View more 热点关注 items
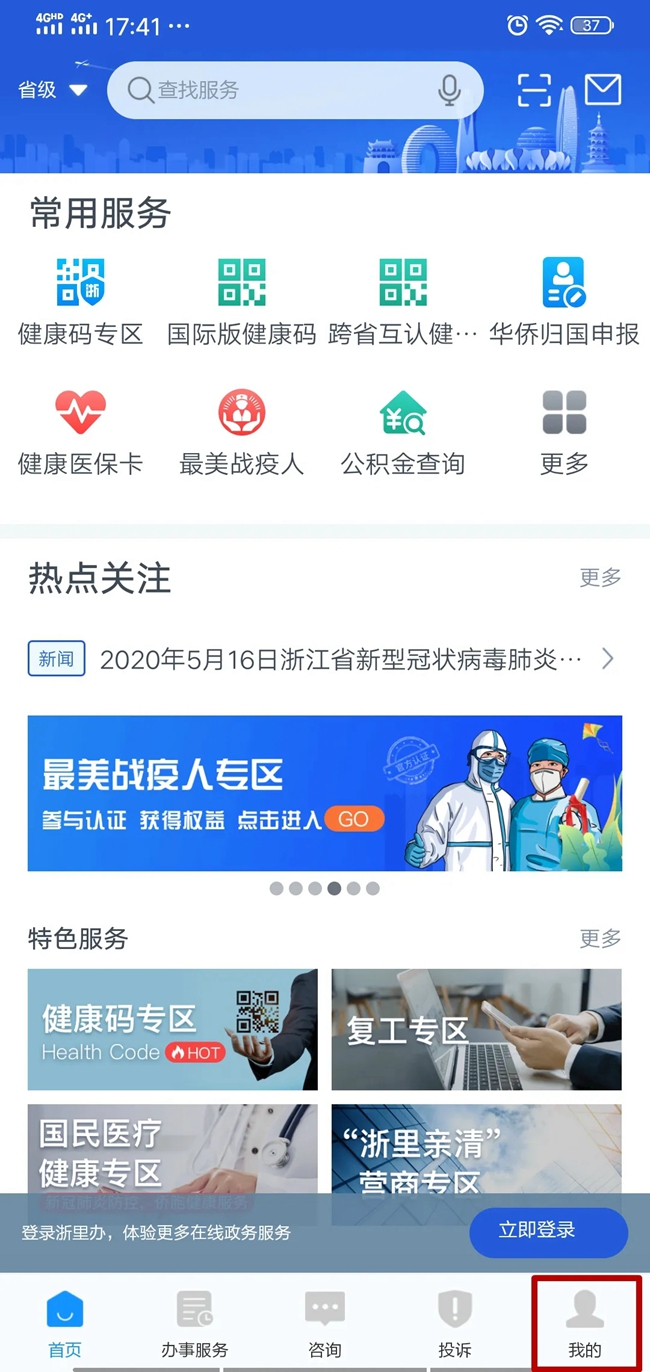 point(600,577)
